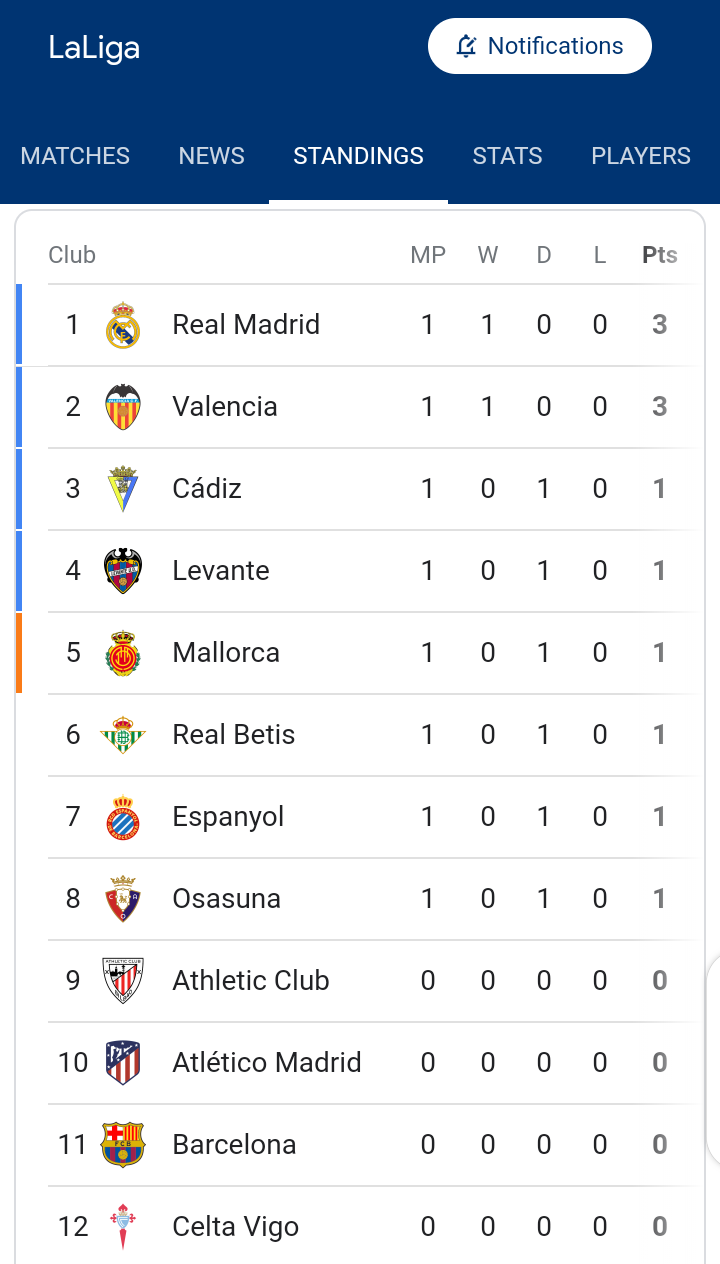
Task: Open Atlético Madrid team row
Action: [x=360, y=1063]
